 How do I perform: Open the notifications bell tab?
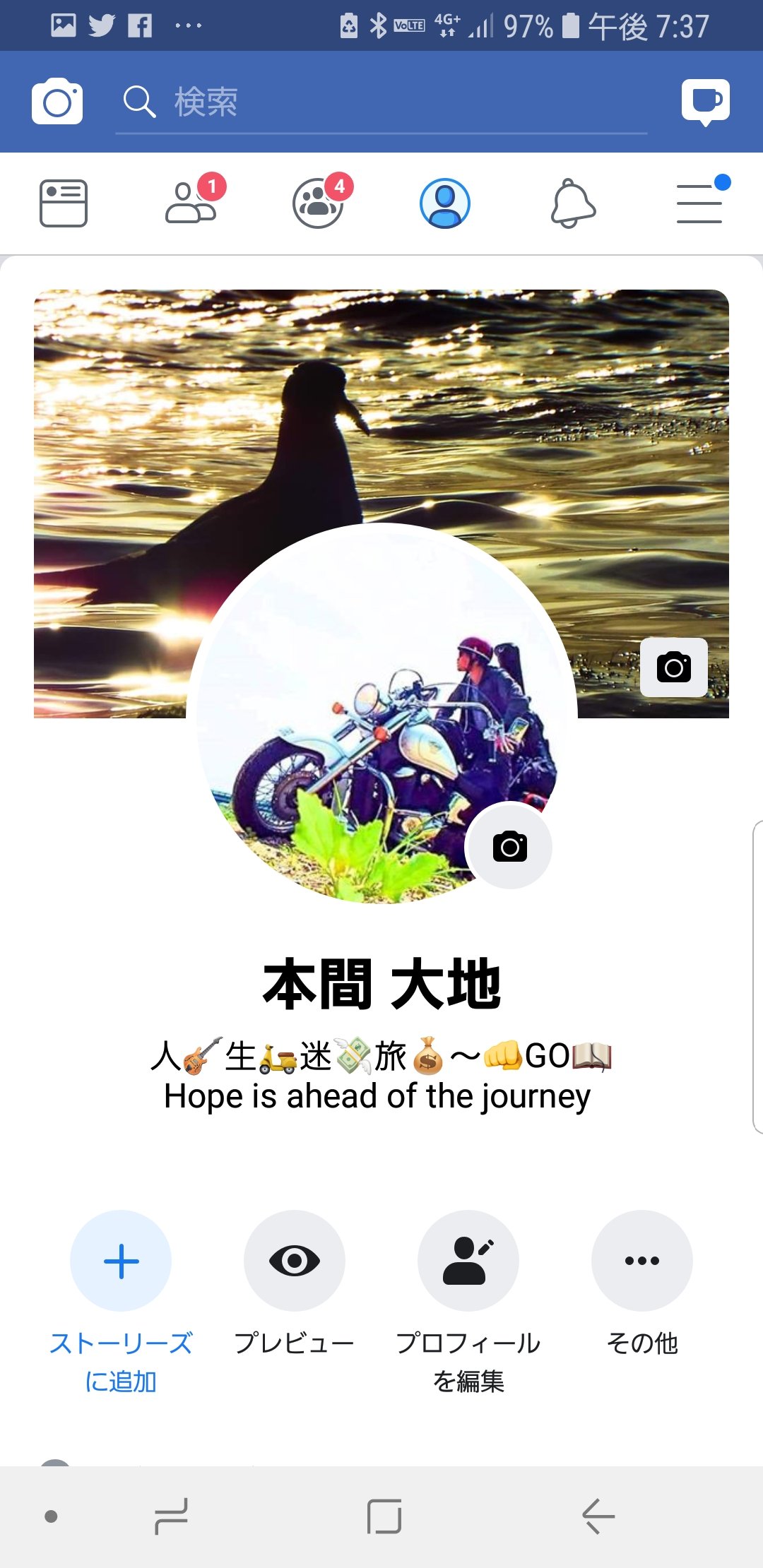(x=573, y=203)
